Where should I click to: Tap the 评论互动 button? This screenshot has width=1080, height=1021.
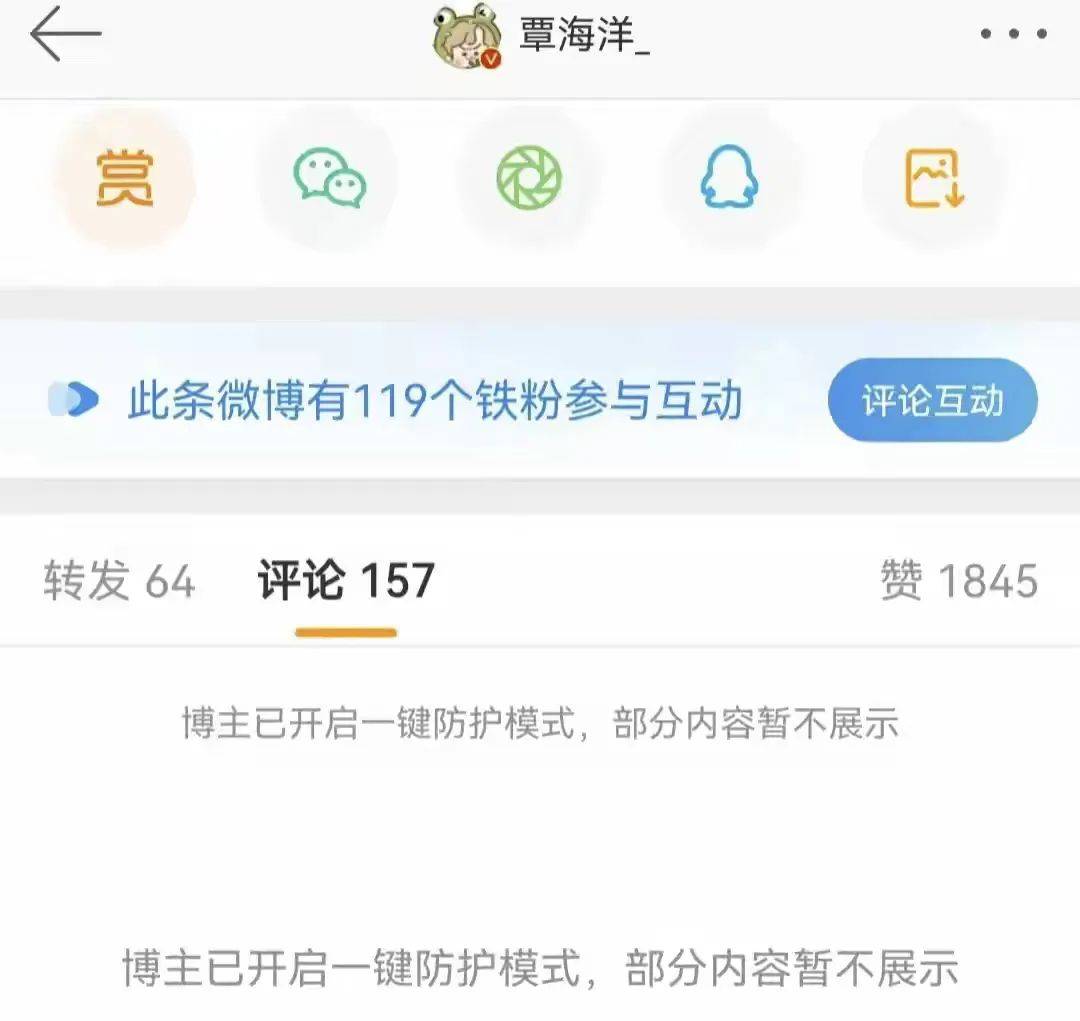932,400
